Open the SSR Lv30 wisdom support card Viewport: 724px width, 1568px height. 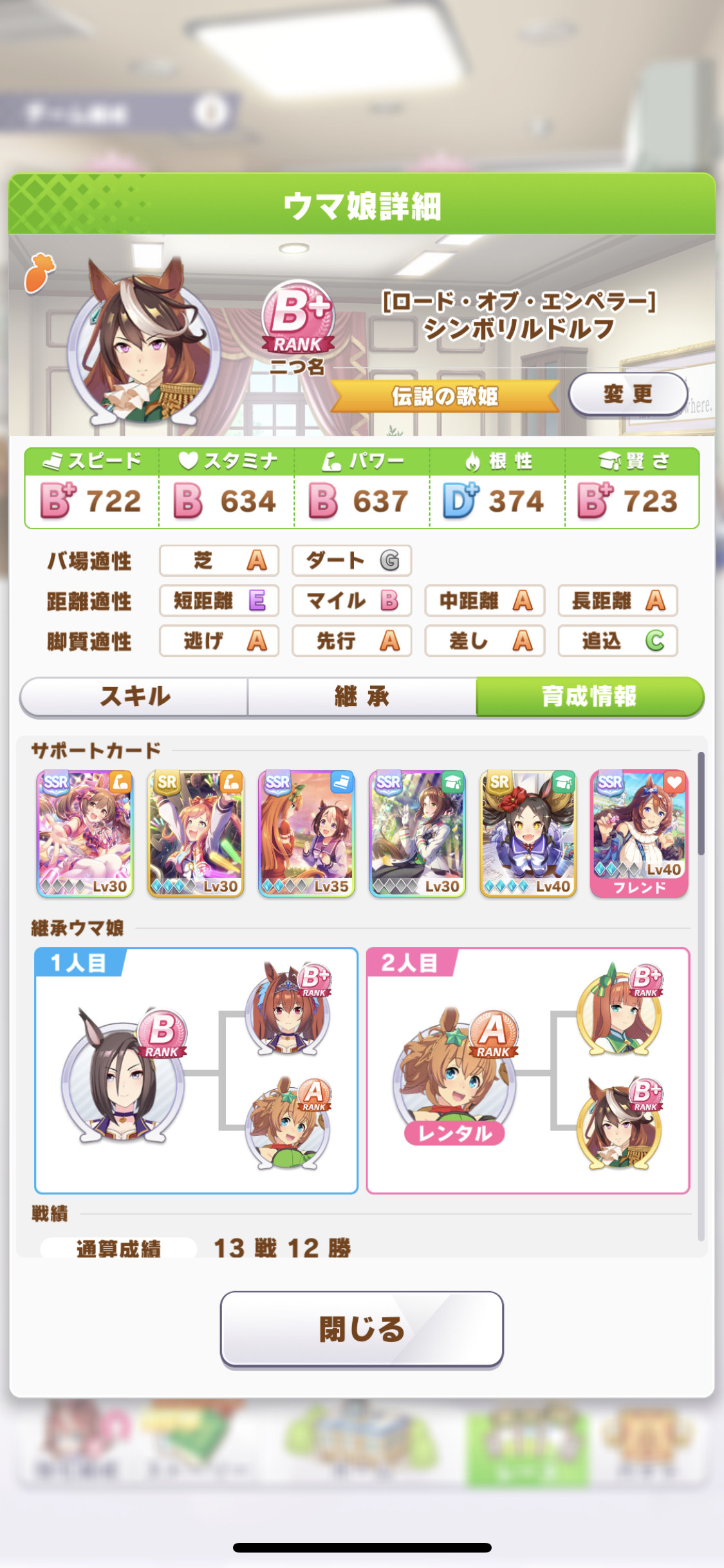[417, 834]
